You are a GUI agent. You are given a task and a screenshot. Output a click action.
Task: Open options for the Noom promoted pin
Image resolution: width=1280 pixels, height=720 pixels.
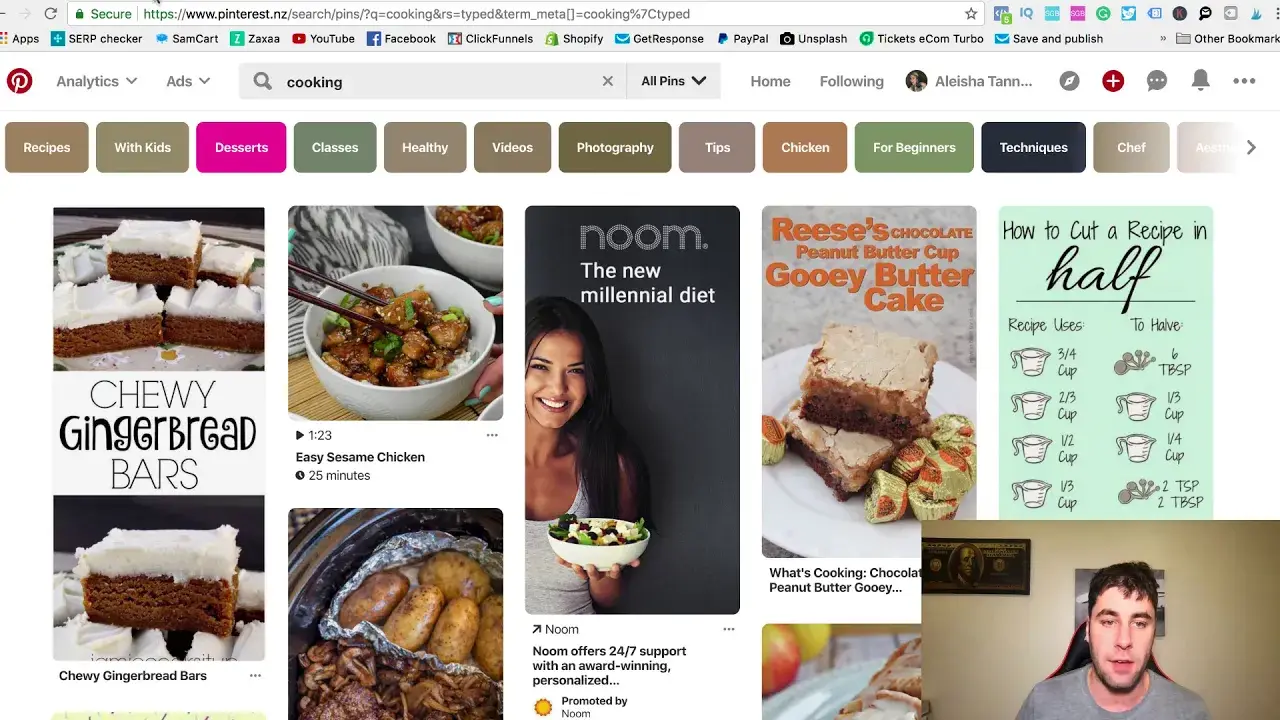(729, 629)
